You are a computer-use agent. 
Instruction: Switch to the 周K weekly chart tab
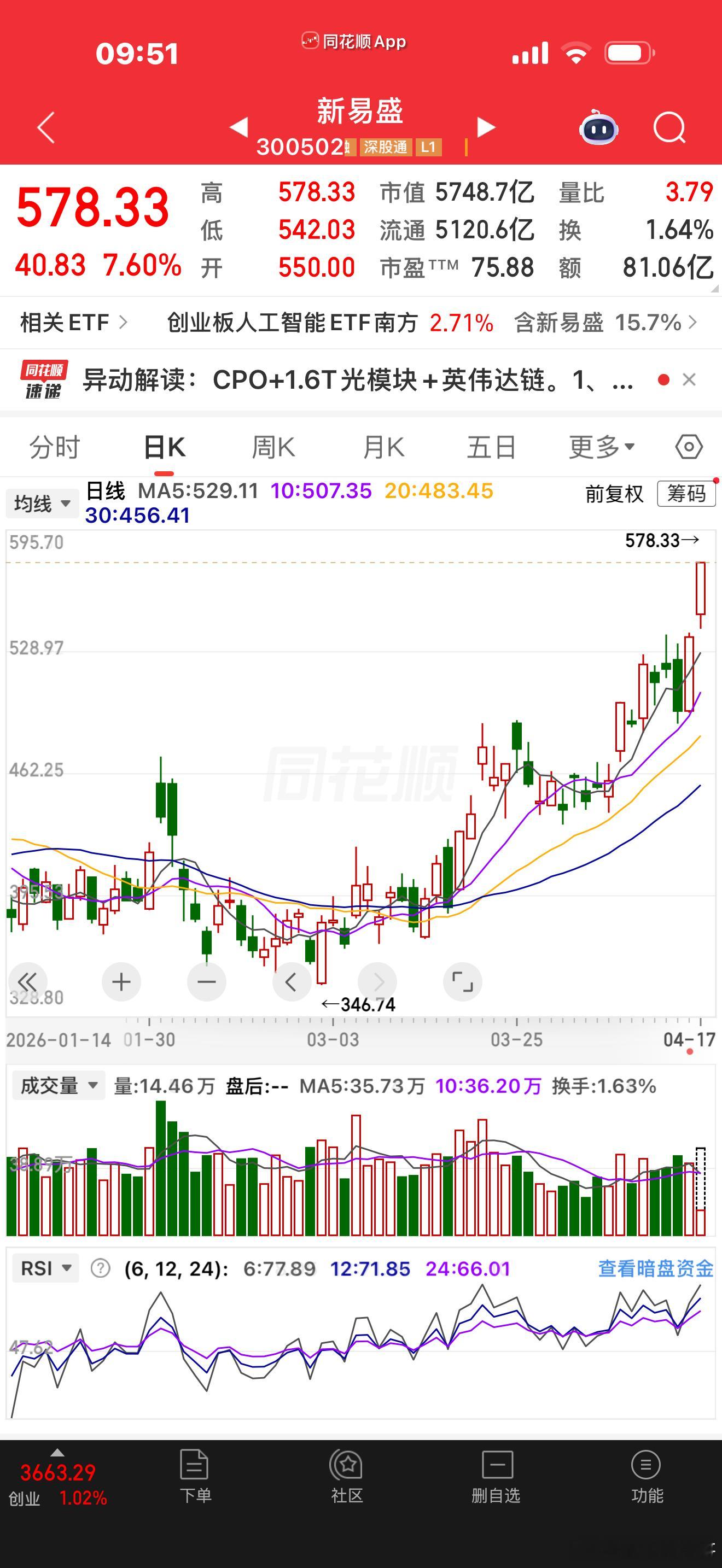272,446
